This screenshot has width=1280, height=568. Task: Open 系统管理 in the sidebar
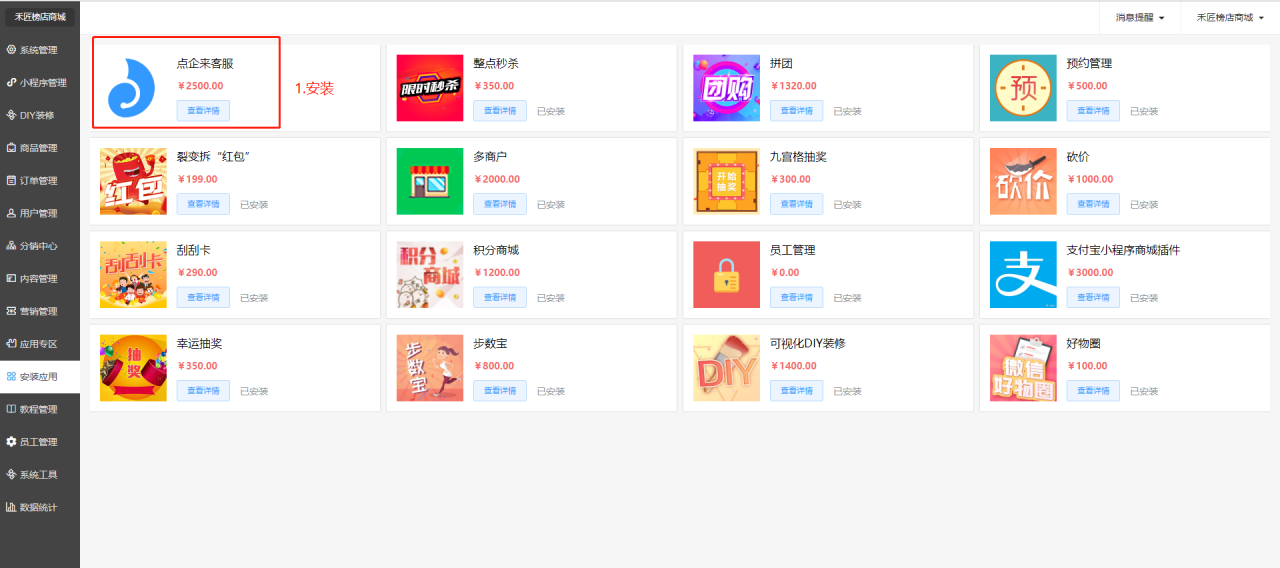38,50
